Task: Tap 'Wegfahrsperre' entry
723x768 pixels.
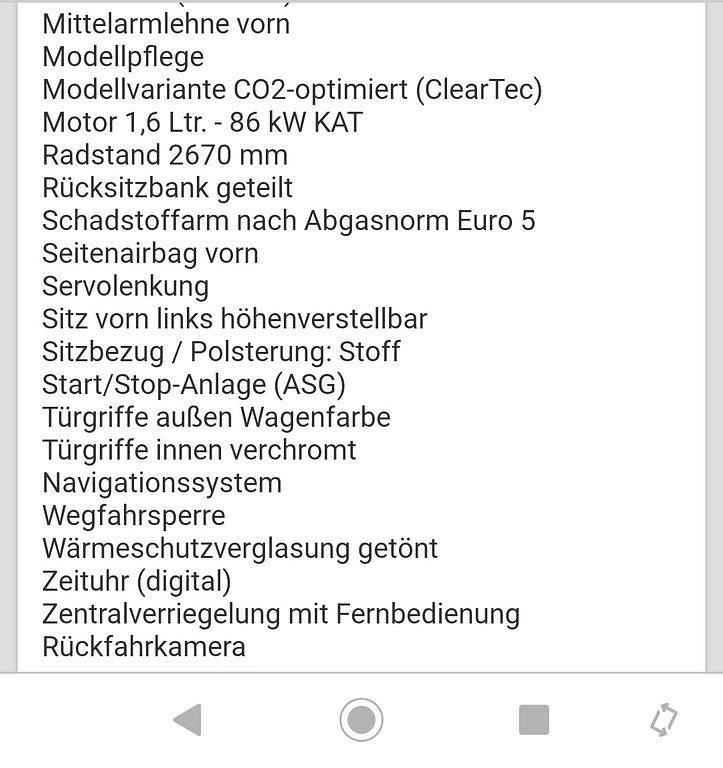Action: (133, 515)
